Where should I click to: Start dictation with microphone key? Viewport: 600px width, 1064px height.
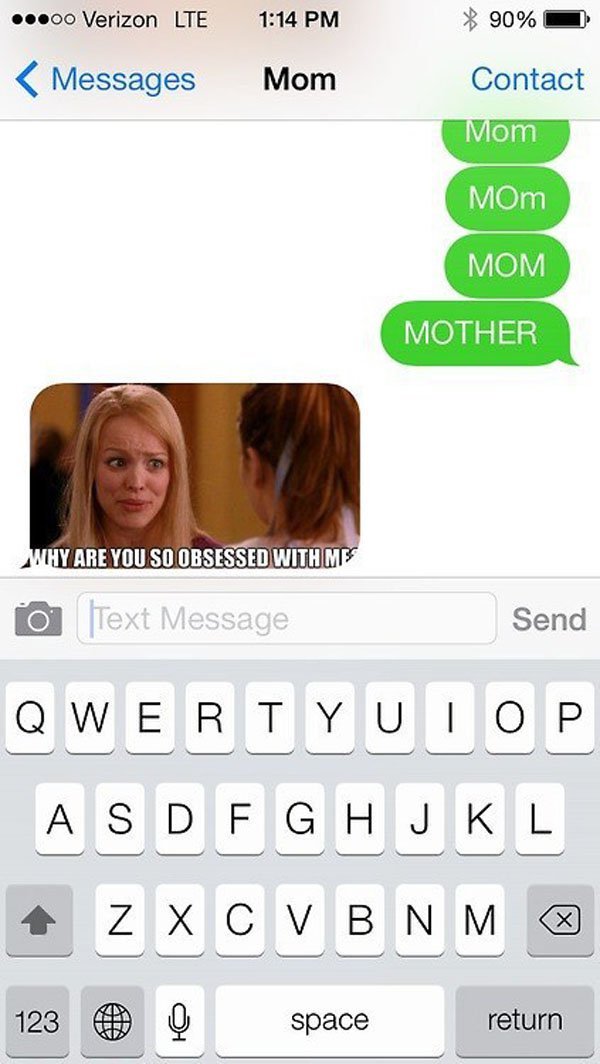click(179, 1021)
